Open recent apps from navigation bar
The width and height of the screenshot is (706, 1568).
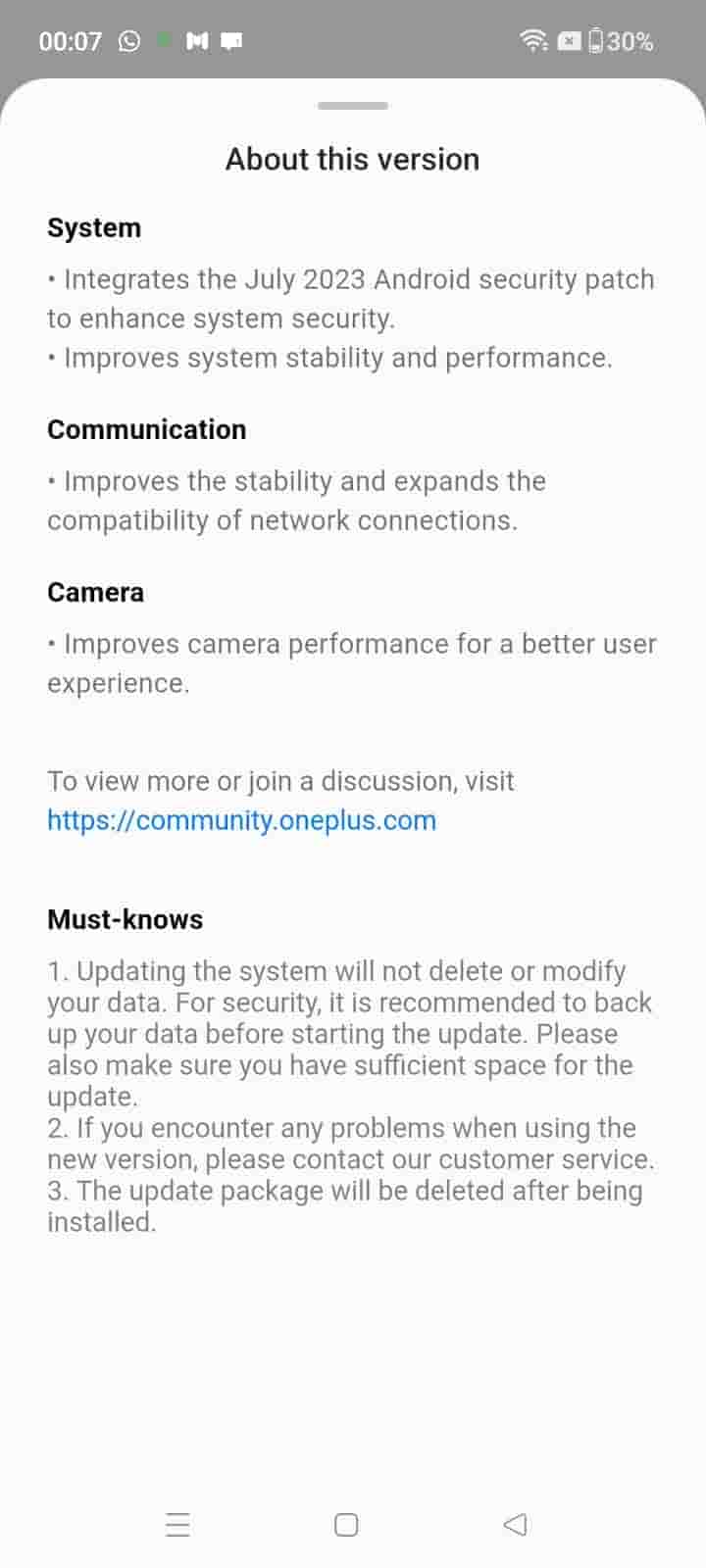pyautogui.click(x=177, y=1524)
